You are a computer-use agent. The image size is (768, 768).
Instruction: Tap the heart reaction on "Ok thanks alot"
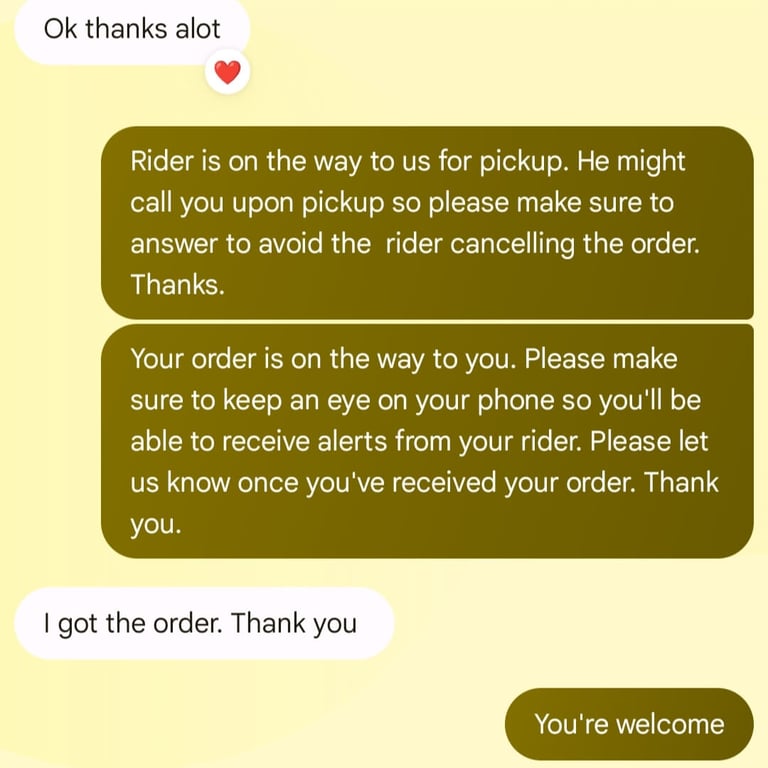(x=228, y=72)
